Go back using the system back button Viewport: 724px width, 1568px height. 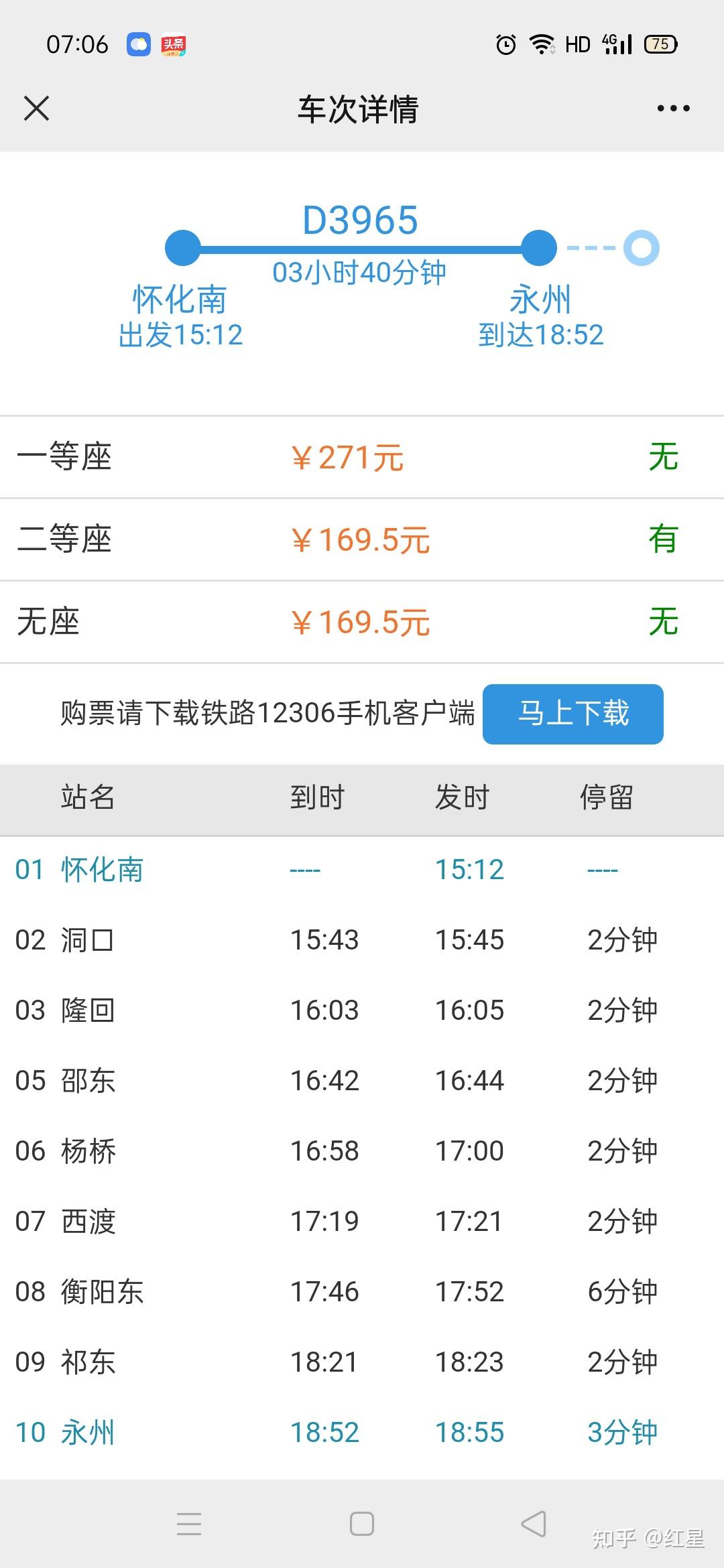(x=534, y=1524)
